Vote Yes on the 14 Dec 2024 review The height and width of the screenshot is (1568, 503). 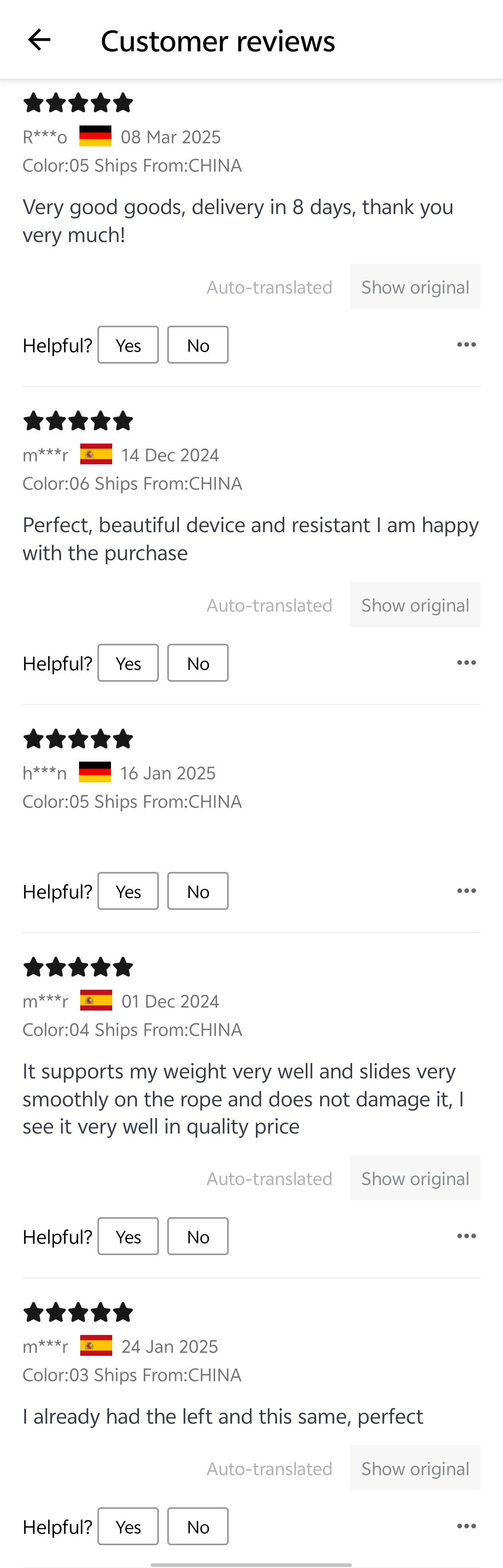pos(128,663)
